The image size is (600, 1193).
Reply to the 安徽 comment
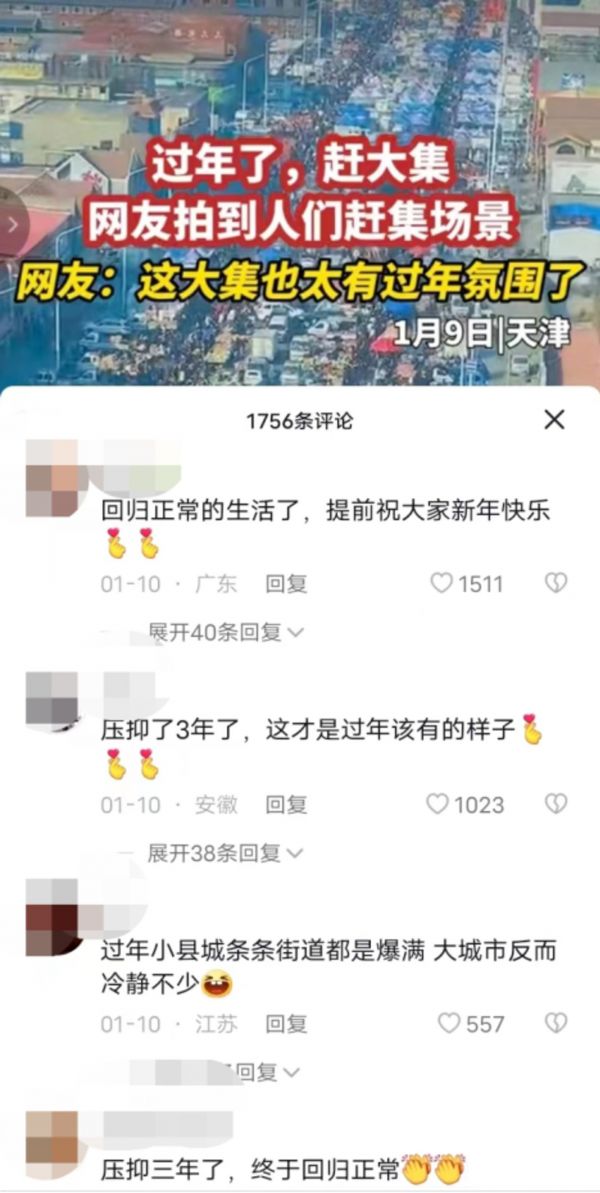[286, 804]
